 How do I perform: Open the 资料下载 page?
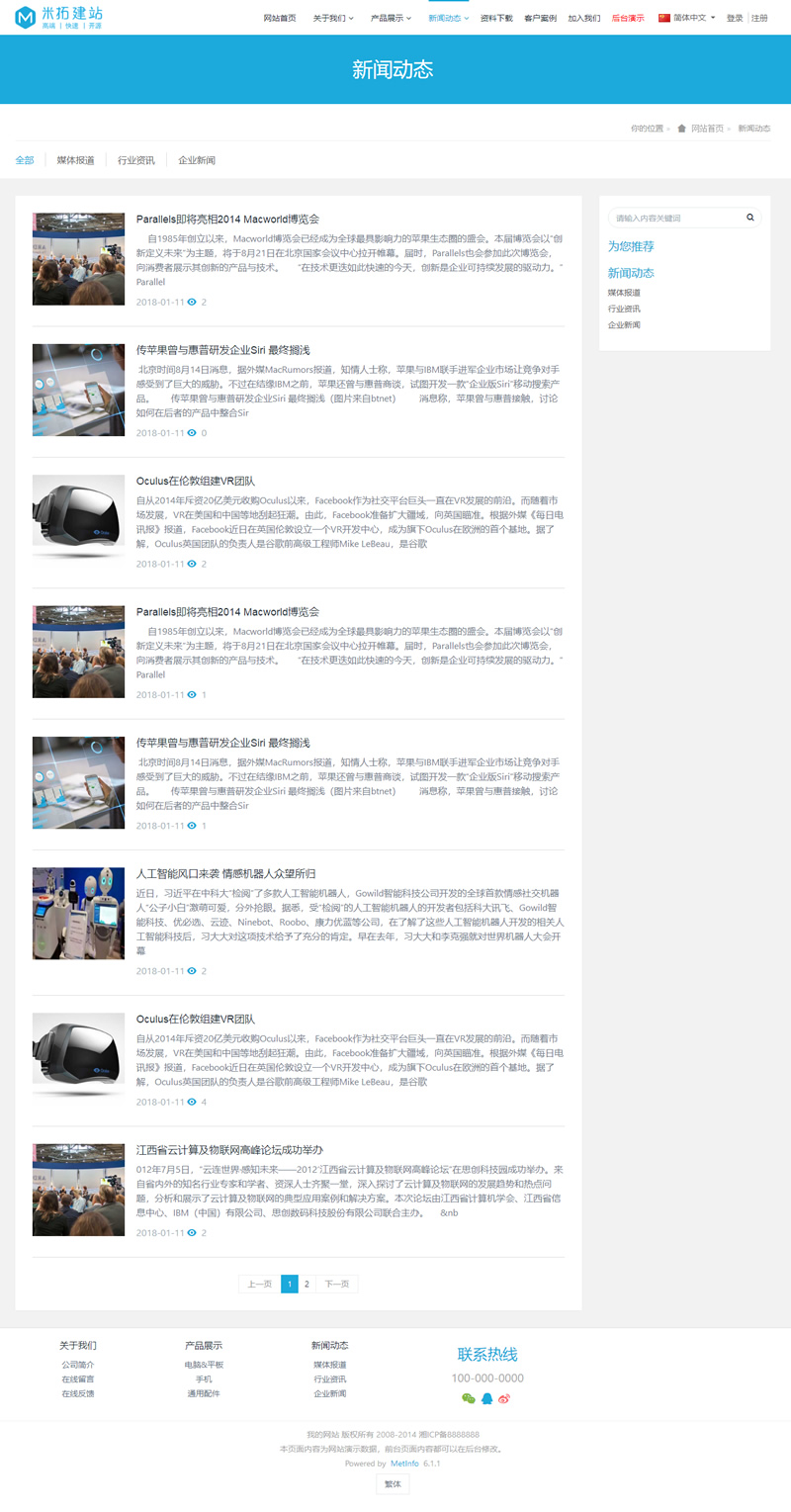click(x=496, y=18)
